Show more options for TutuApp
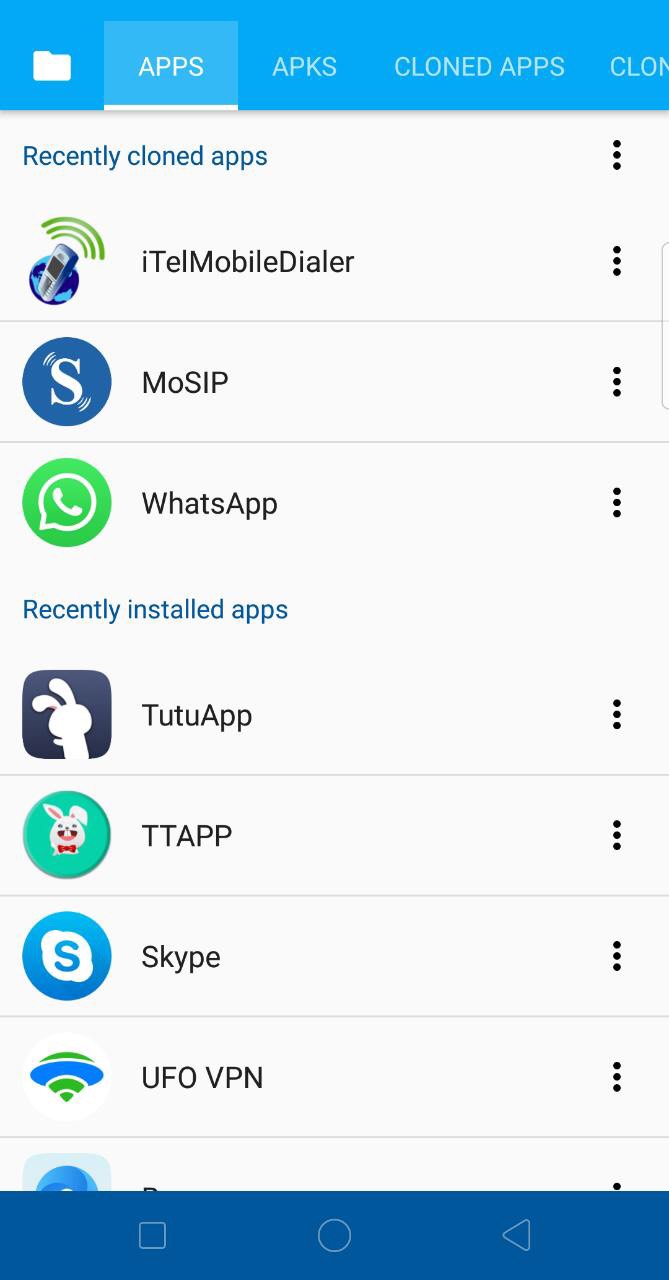Viewport: 669px width, 1280px height. pos(617,715)
